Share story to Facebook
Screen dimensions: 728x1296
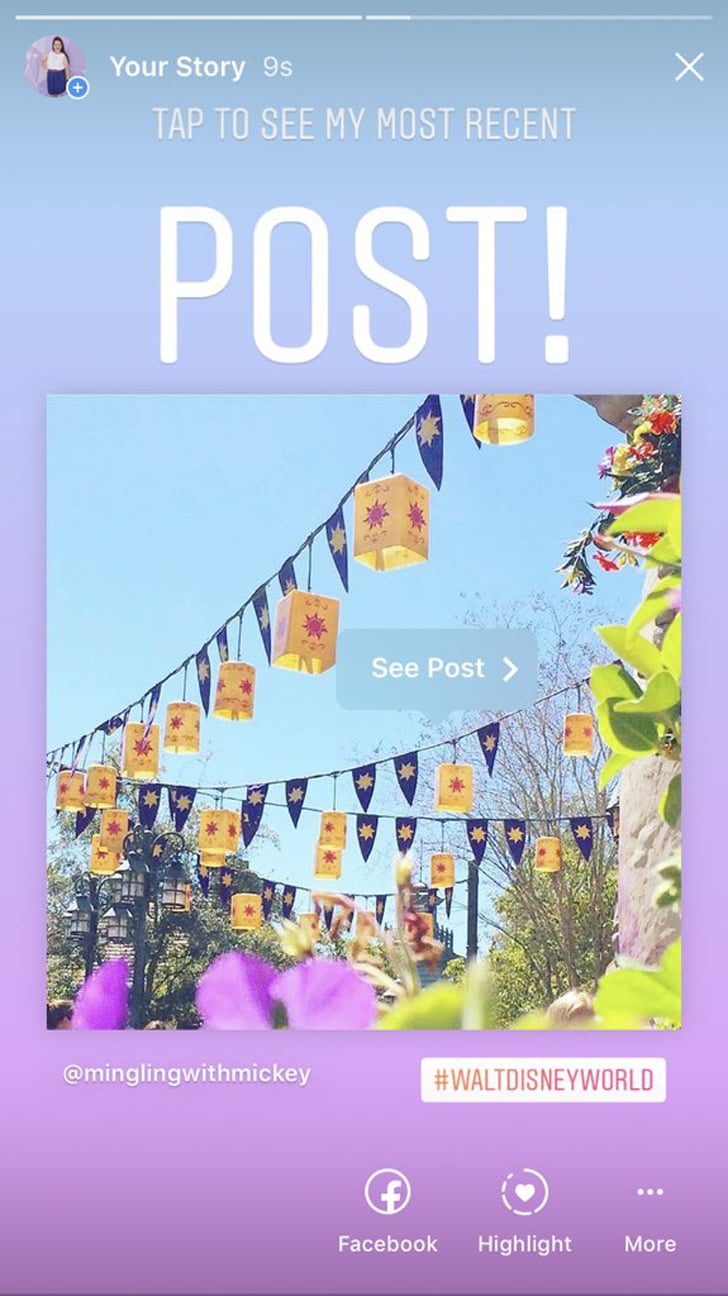(x=387, y=1212)
